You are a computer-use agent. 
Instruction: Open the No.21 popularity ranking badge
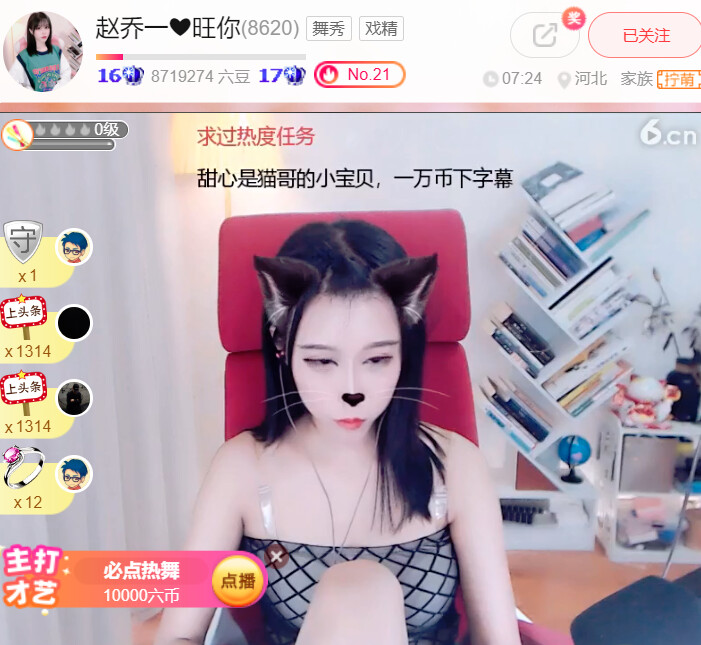tap(359, 74)
